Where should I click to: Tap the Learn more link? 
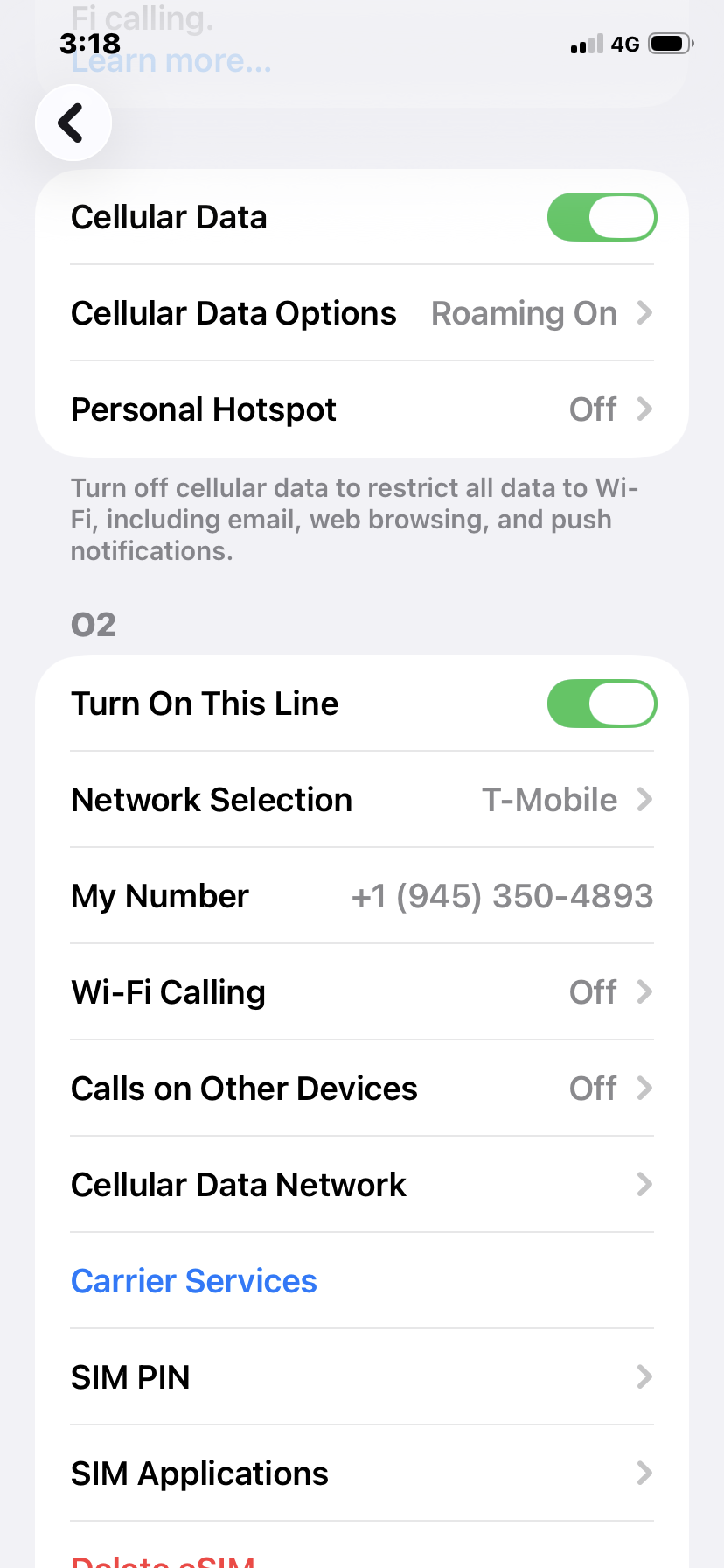pos(171,59)
